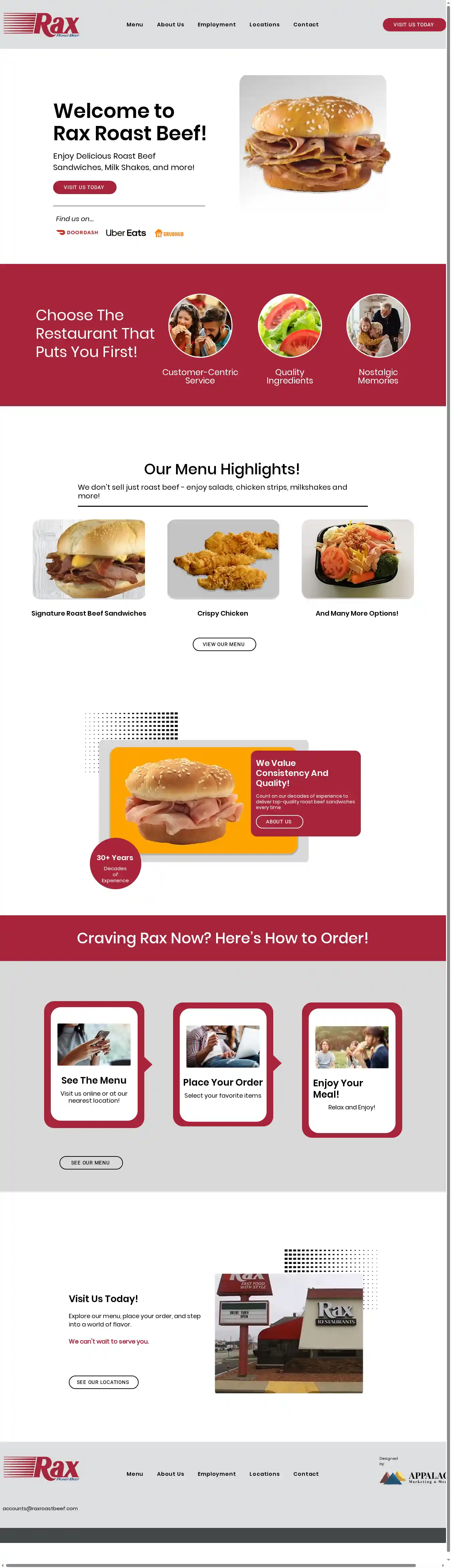
Task: Tap the header Visit Us Today button
Action: pos(413,25)
